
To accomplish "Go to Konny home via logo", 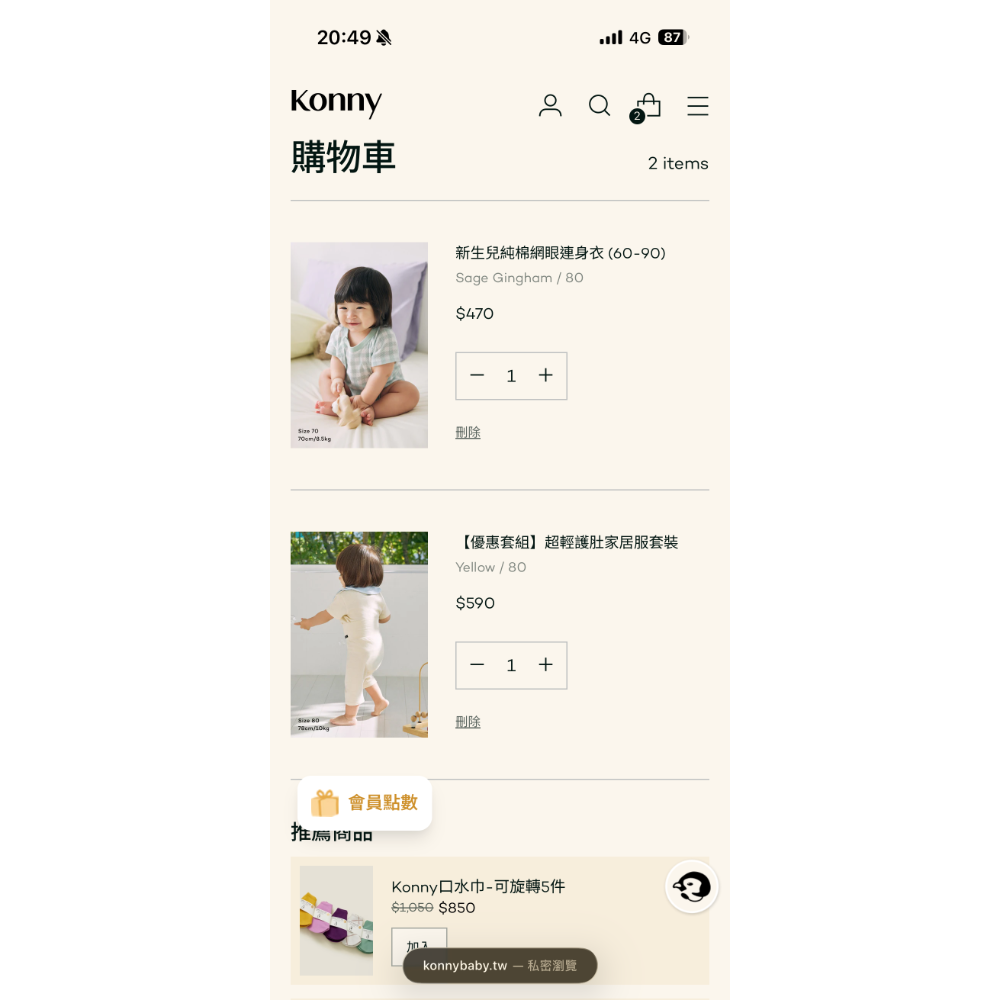I will [336, 103].
